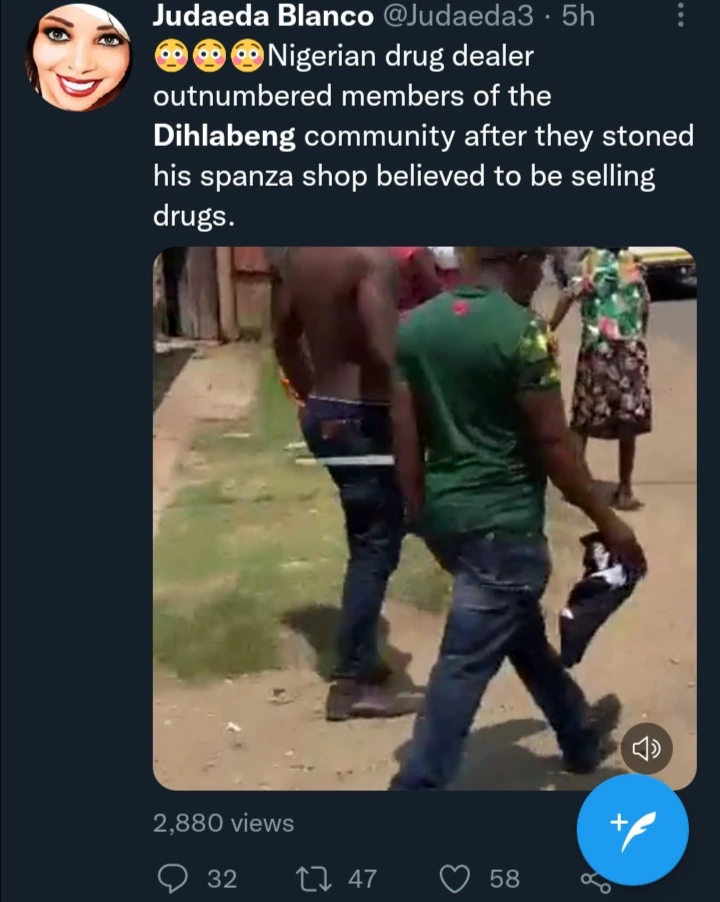Reply to Judaeda Blanco's tweet
The height and width of the screenshot is (902, 720).
tap(173, 879)
